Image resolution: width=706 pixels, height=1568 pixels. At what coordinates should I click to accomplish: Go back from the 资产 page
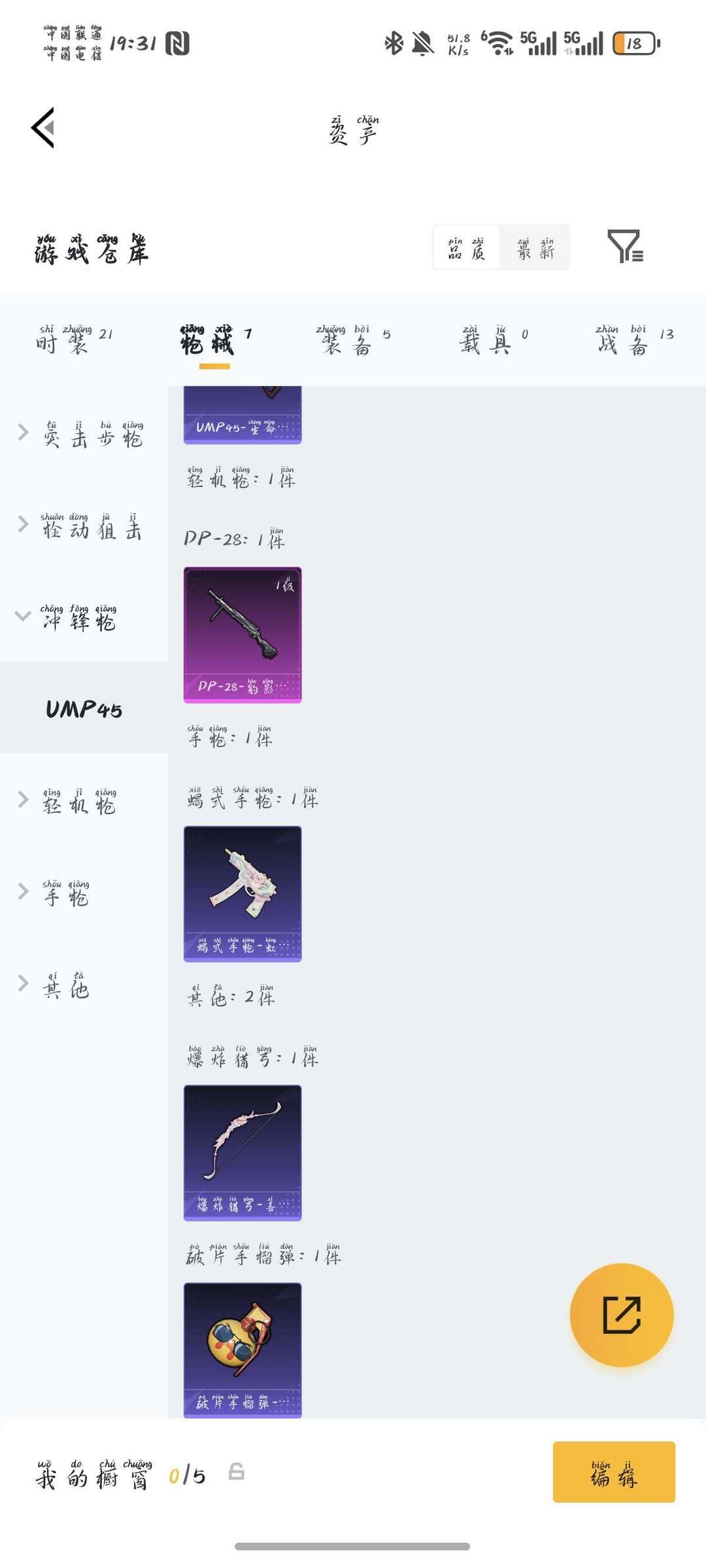point(43,128)
